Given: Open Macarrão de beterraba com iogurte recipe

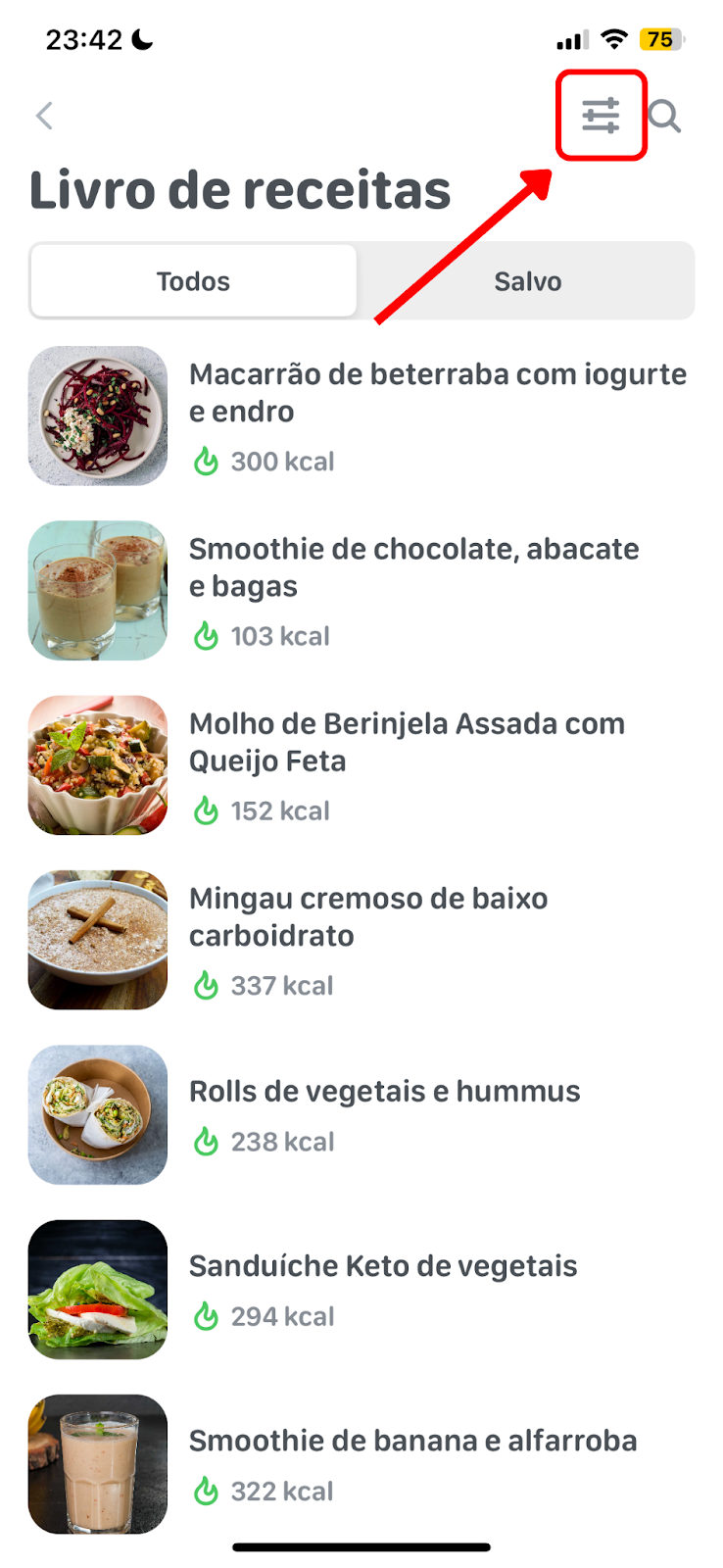Looking at the screenshot, I should pyautogui.click(x=361, y=416).
